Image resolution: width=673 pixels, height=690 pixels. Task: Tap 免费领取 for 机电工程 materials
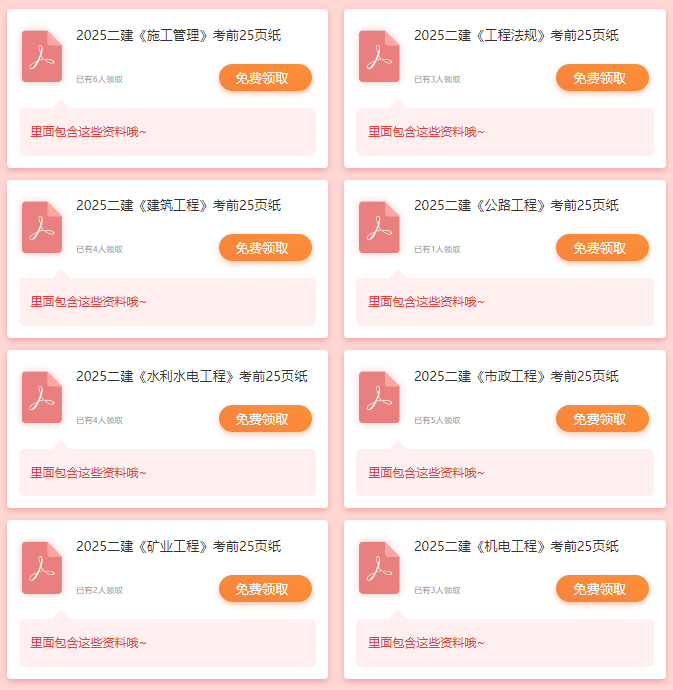[602, 589]
